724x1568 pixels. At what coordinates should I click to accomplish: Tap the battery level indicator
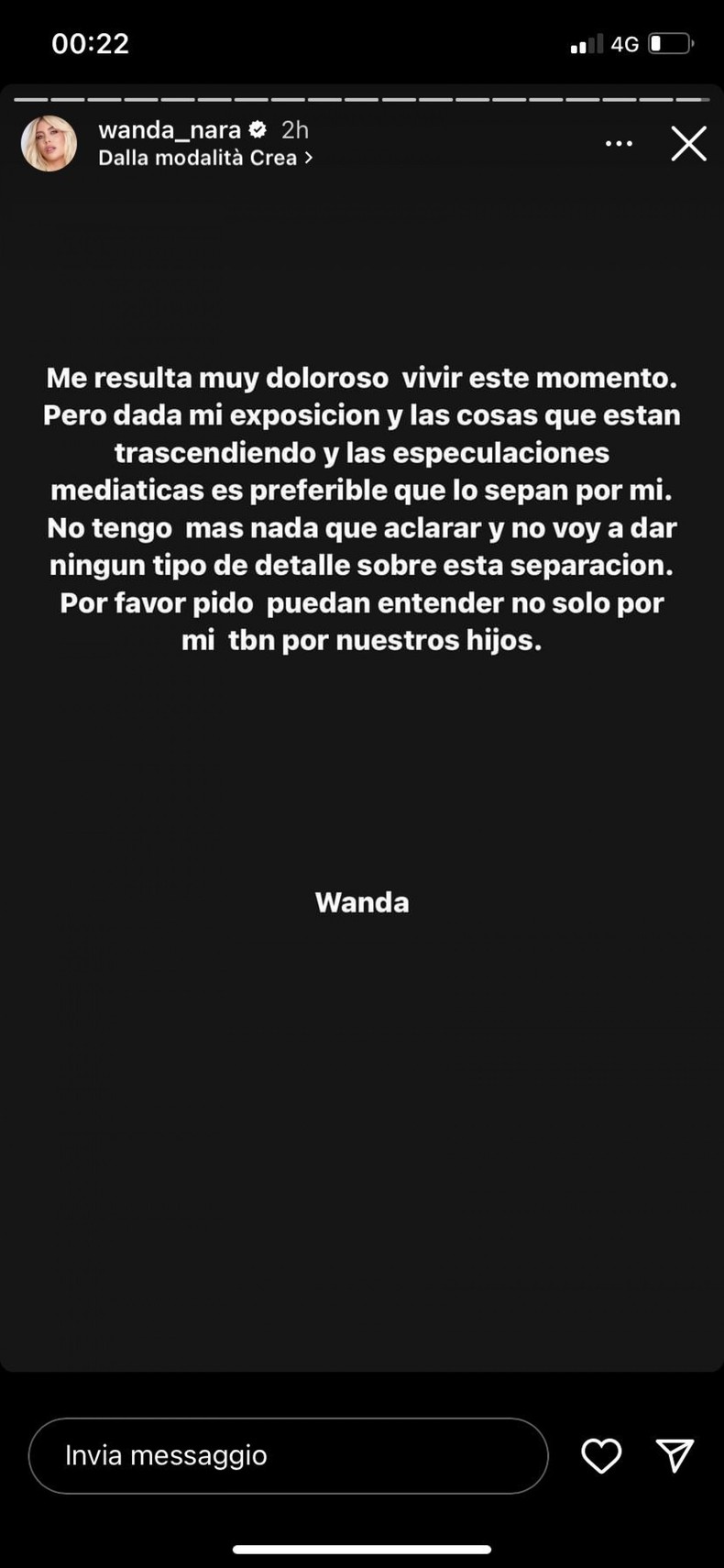click(x=670, y=42)
